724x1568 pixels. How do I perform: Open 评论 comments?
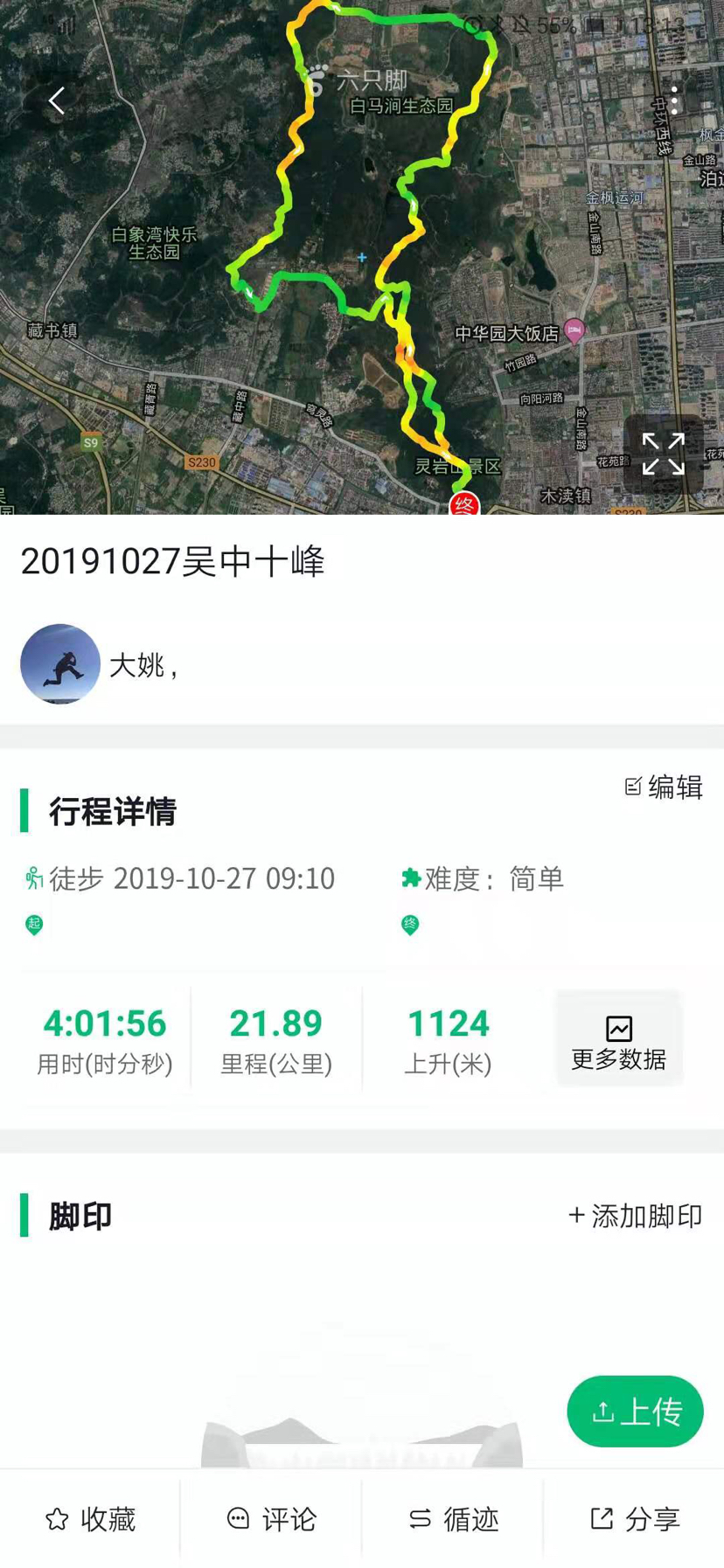pos(272,1519)
